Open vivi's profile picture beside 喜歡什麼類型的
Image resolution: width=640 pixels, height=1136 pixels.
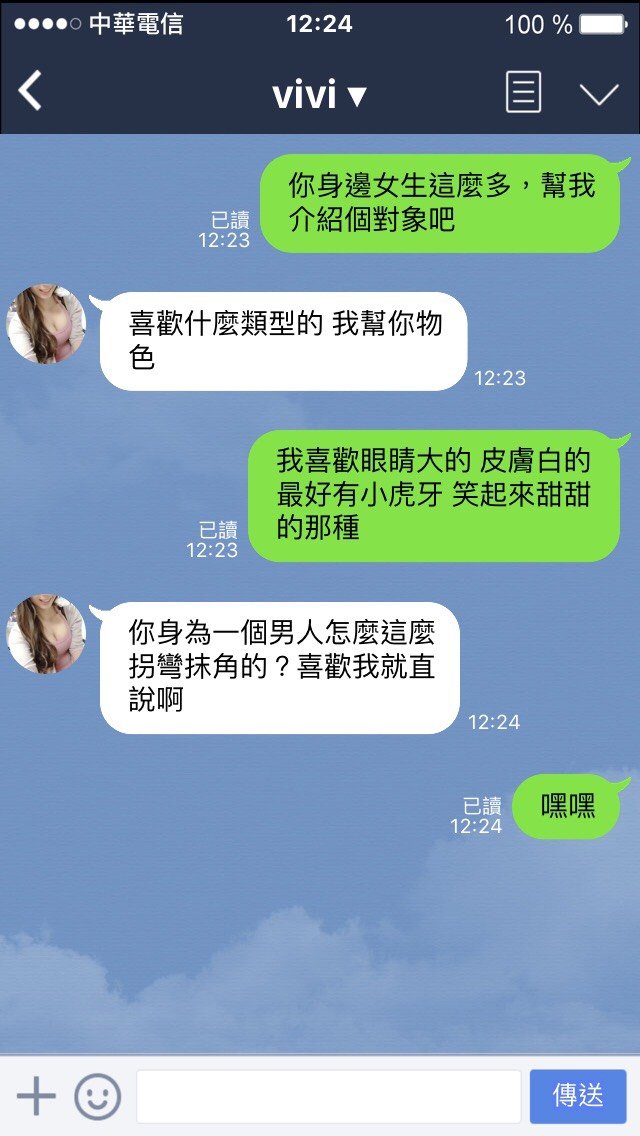[x=47, y=324]
